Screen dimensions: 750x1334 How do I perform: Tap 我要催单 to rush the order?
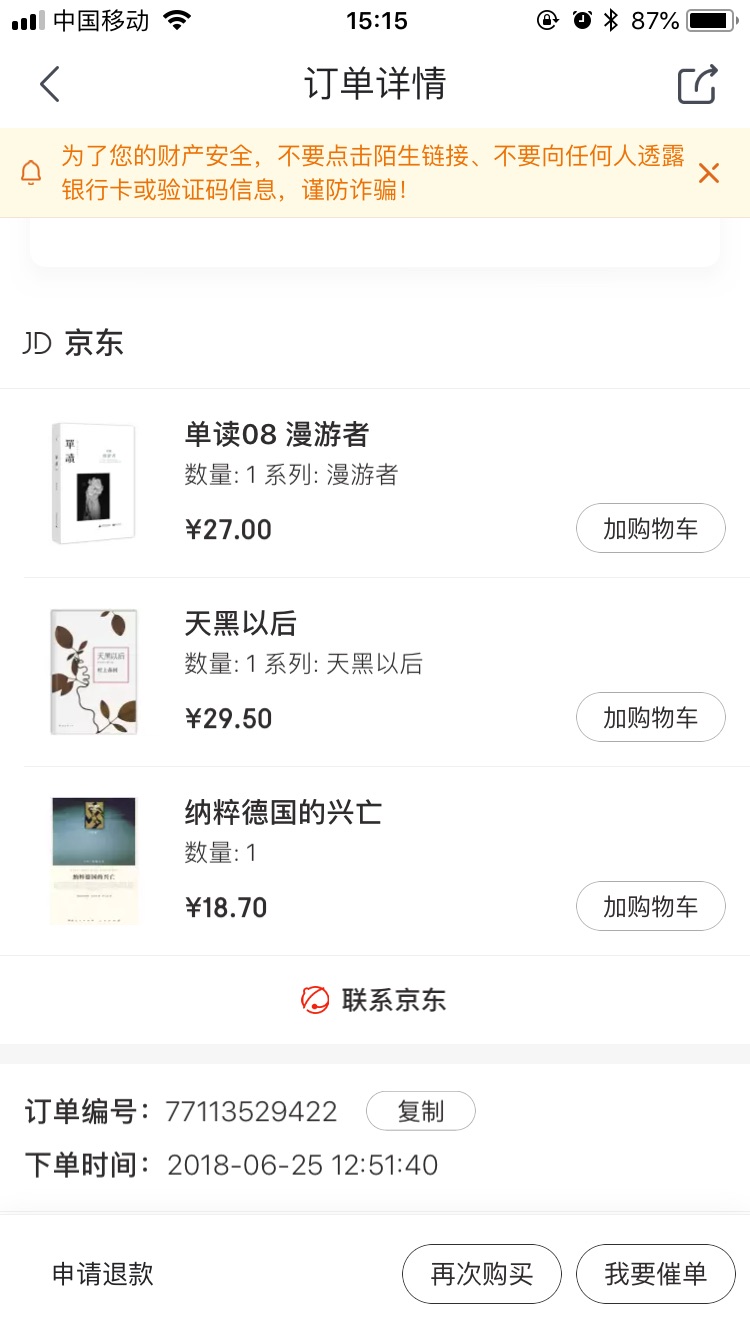(655, 1274)
